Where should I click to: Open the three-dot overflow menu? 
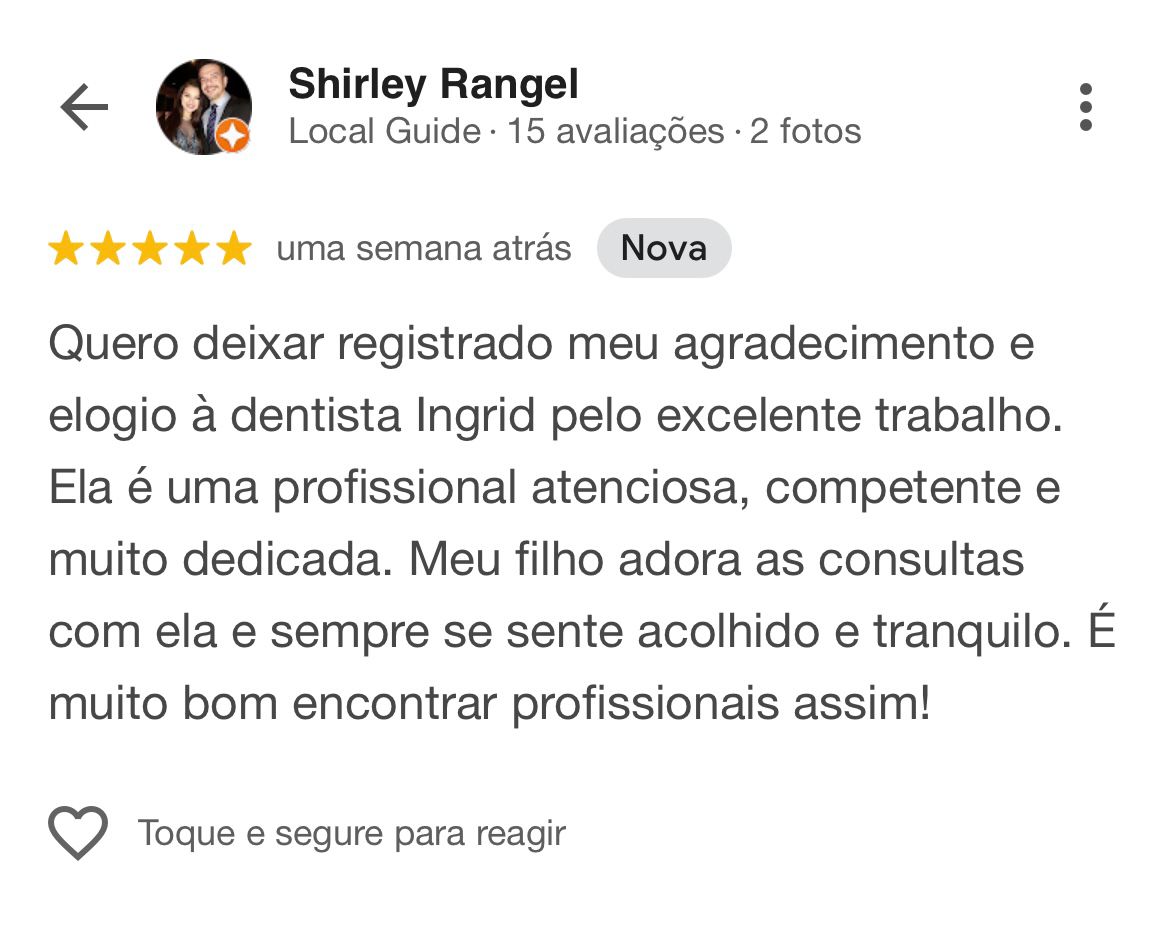1086,107
